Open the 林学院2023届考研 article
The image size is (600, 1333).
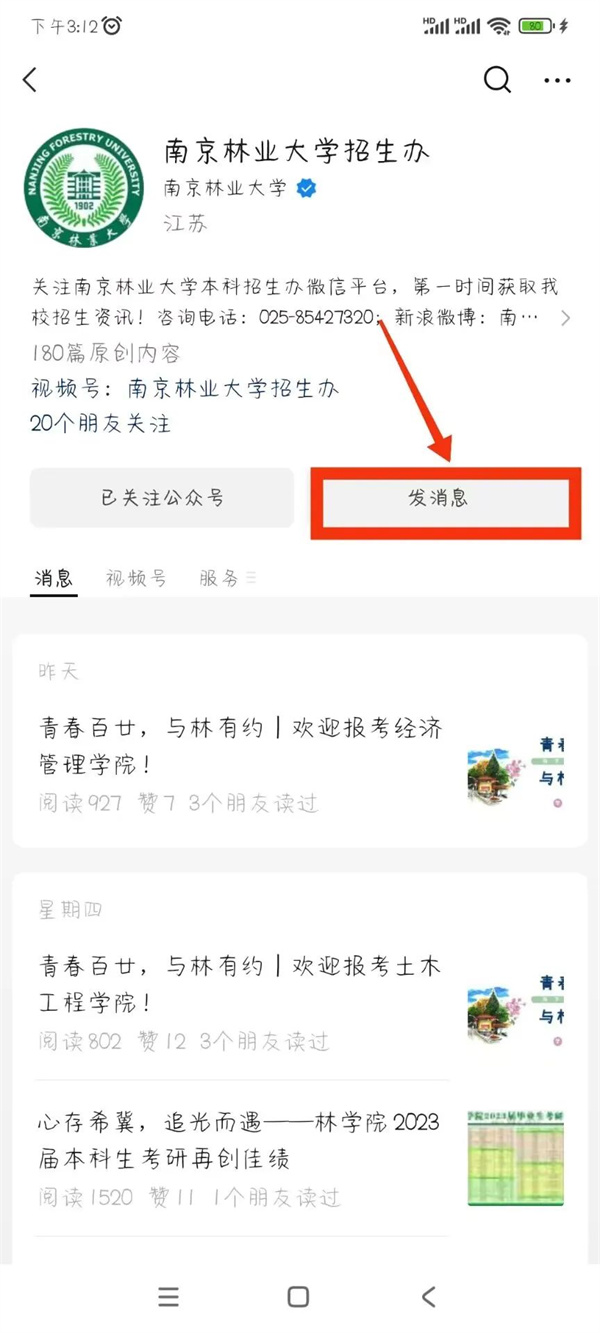240,1142
